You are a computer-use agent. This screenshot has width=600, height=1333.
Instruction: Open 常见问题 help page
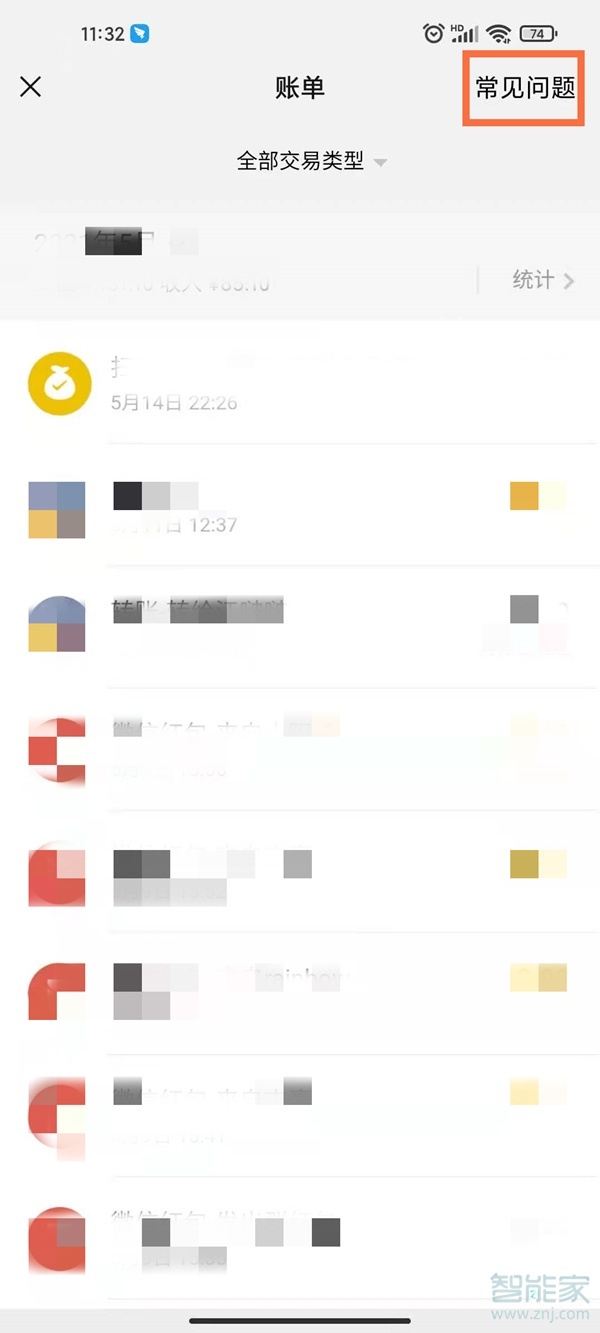pos(524,88)
